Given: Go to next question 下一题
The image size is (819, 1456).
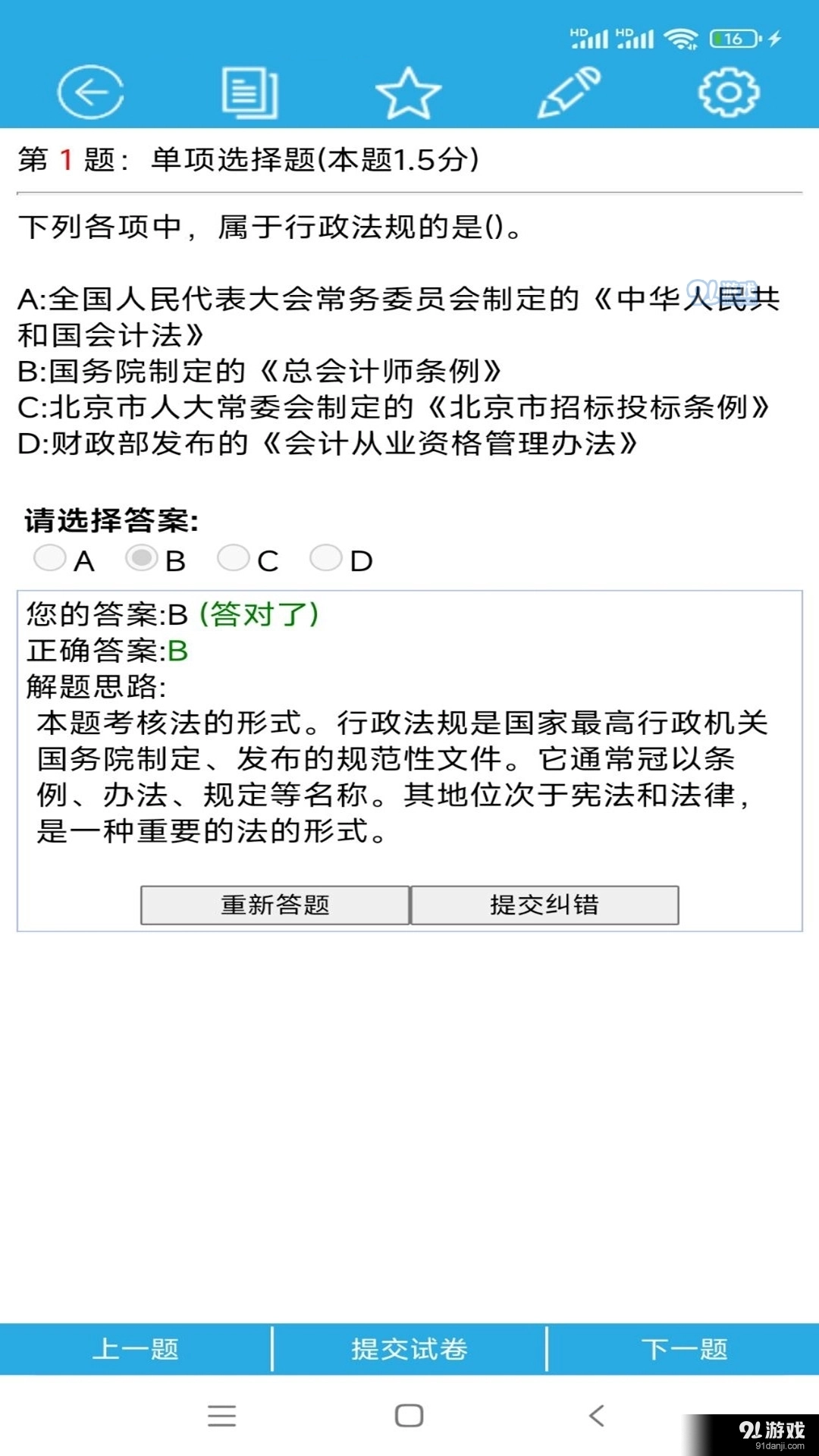Looking at the screenshot, I should click(684, 1349).
